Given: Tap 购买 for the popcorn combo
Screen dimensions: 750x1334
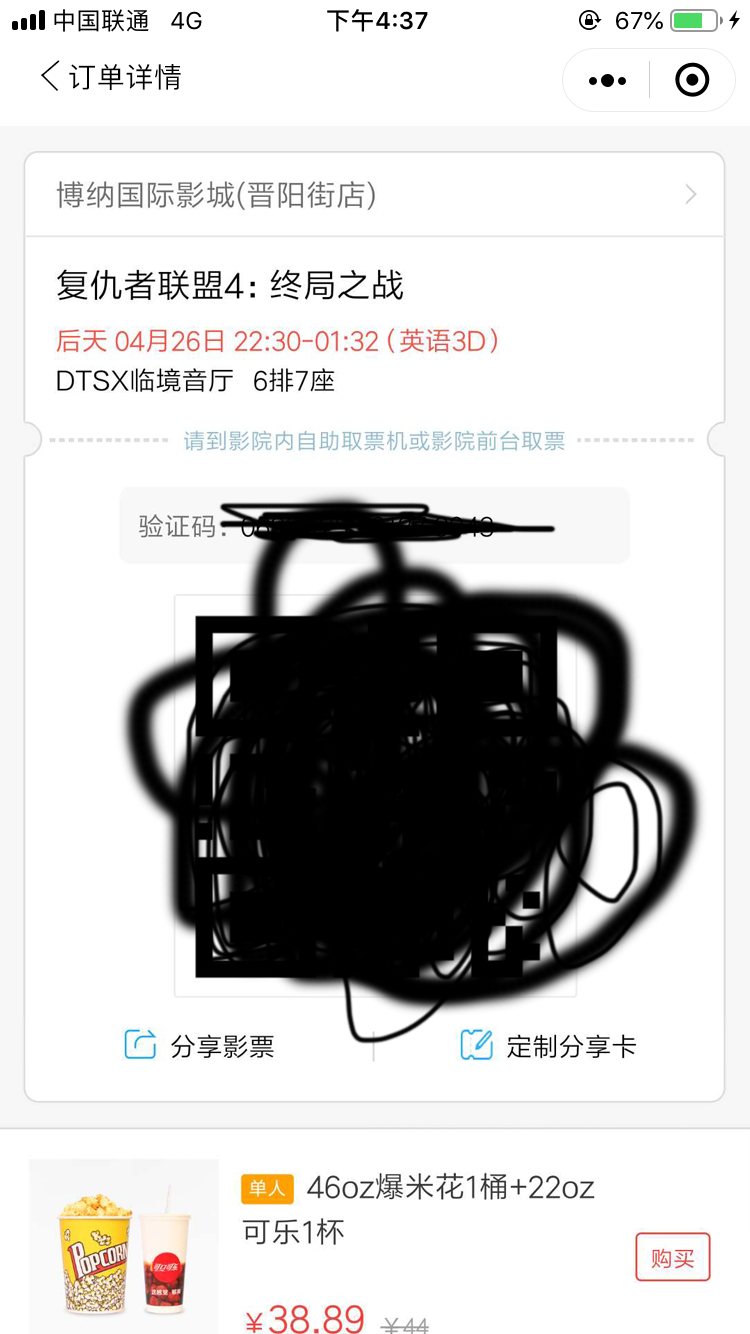Looking at the screenshot, I should tap(672, 1257).
